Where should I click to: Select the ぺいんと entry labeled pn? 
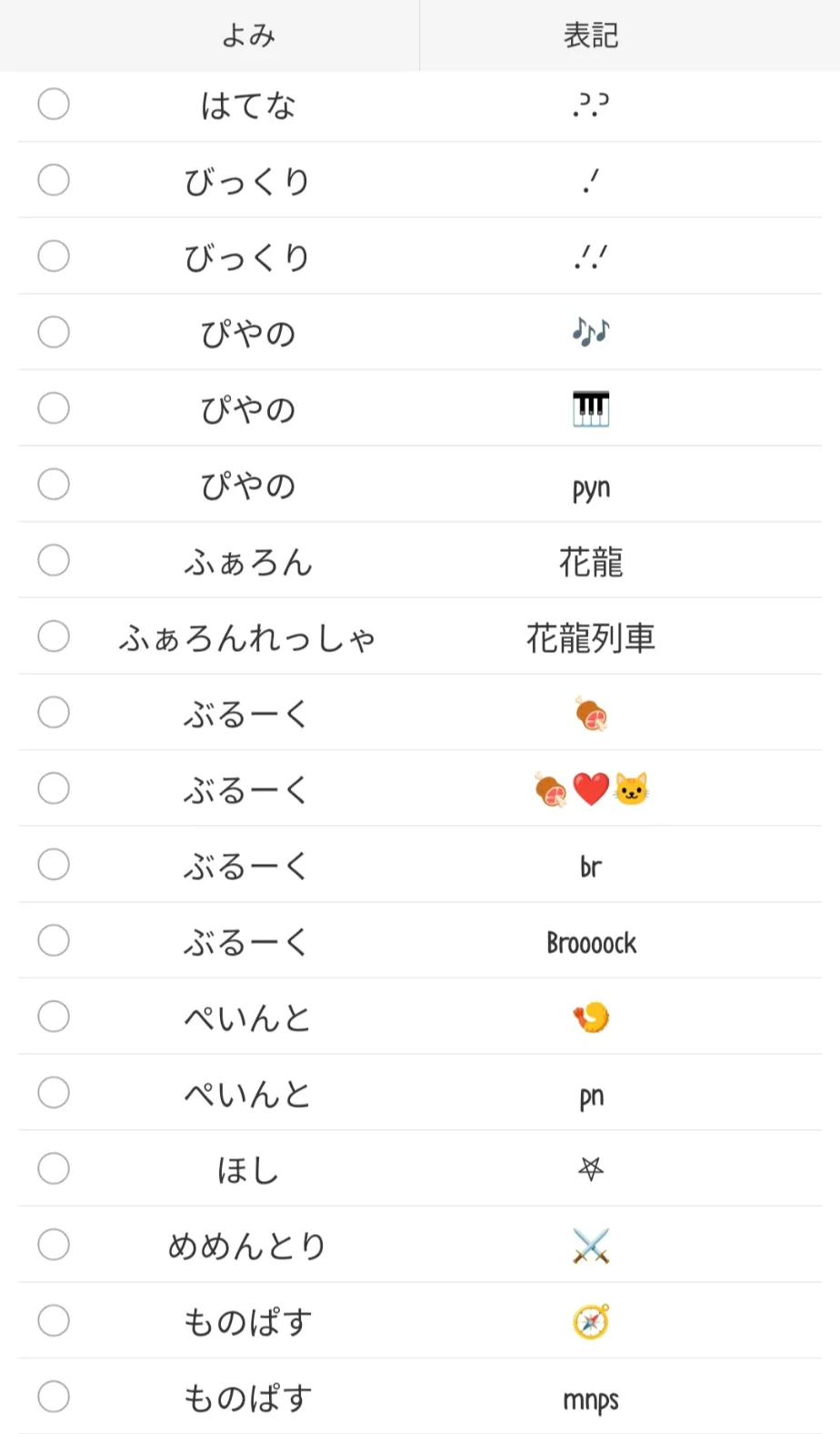(54, 1093)
